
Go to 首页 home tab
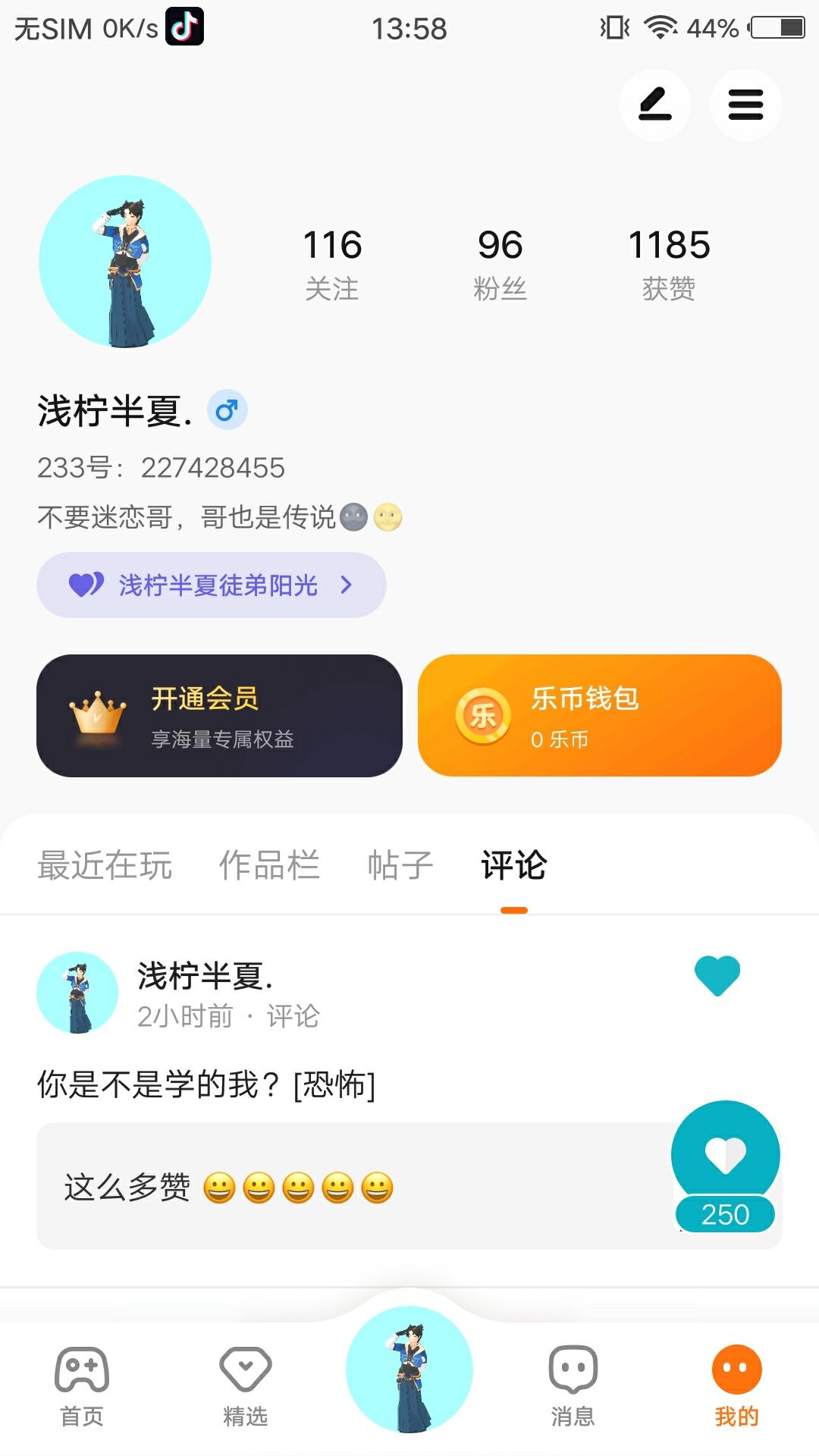click(x=82, y=1386)
